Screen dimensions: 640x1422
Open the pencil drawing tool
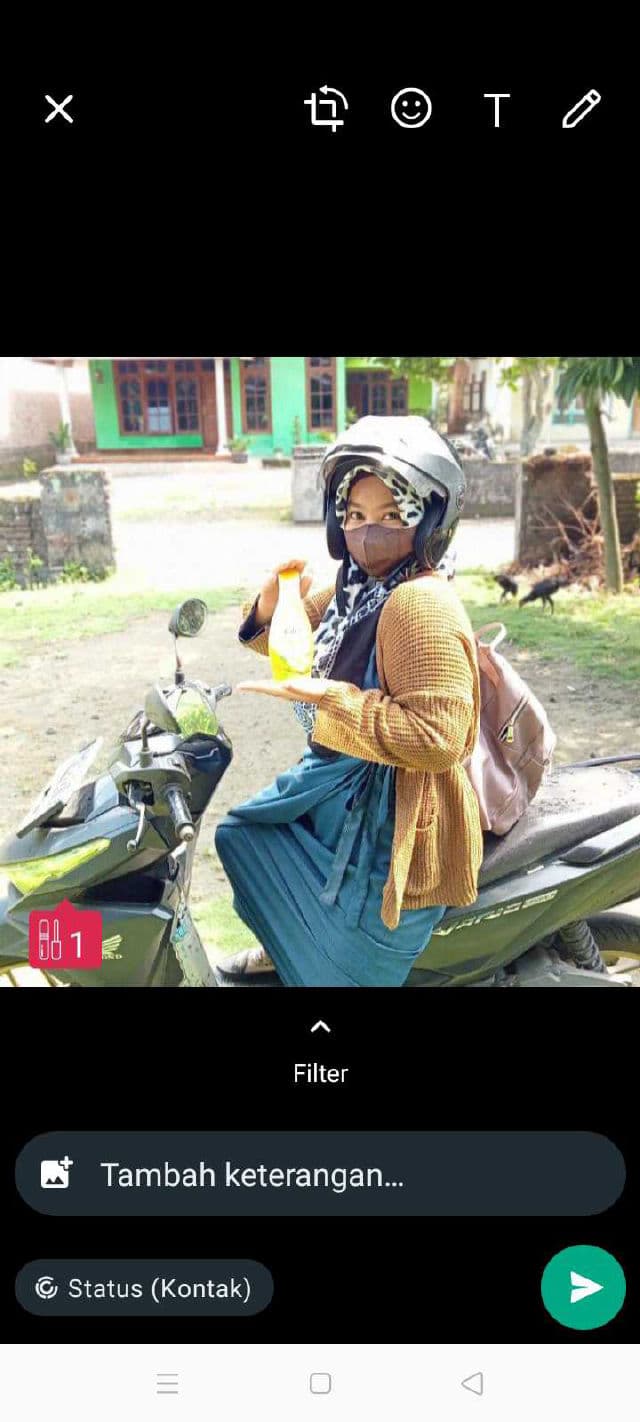[581, 109]
